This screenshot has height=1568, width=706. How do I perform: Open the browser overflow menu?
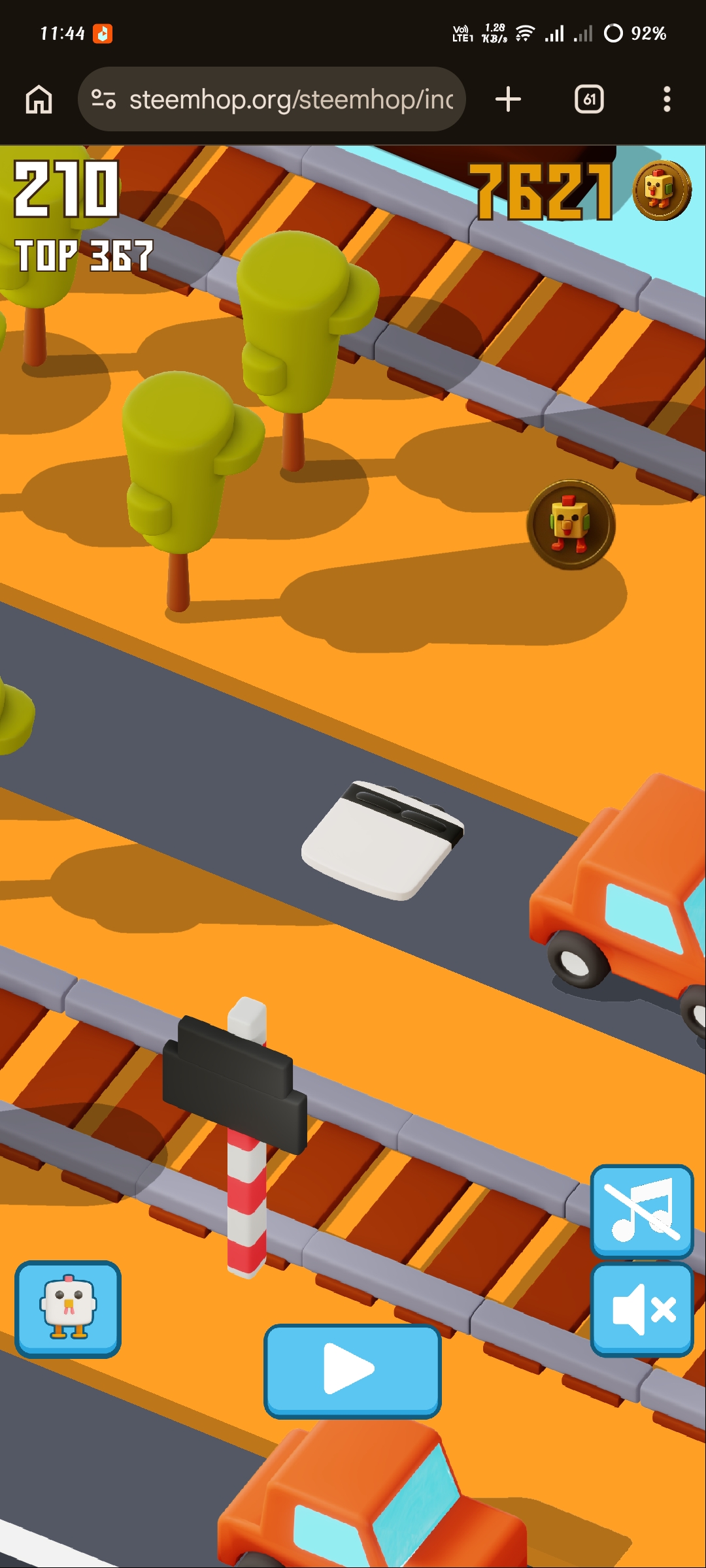(667, 99)
